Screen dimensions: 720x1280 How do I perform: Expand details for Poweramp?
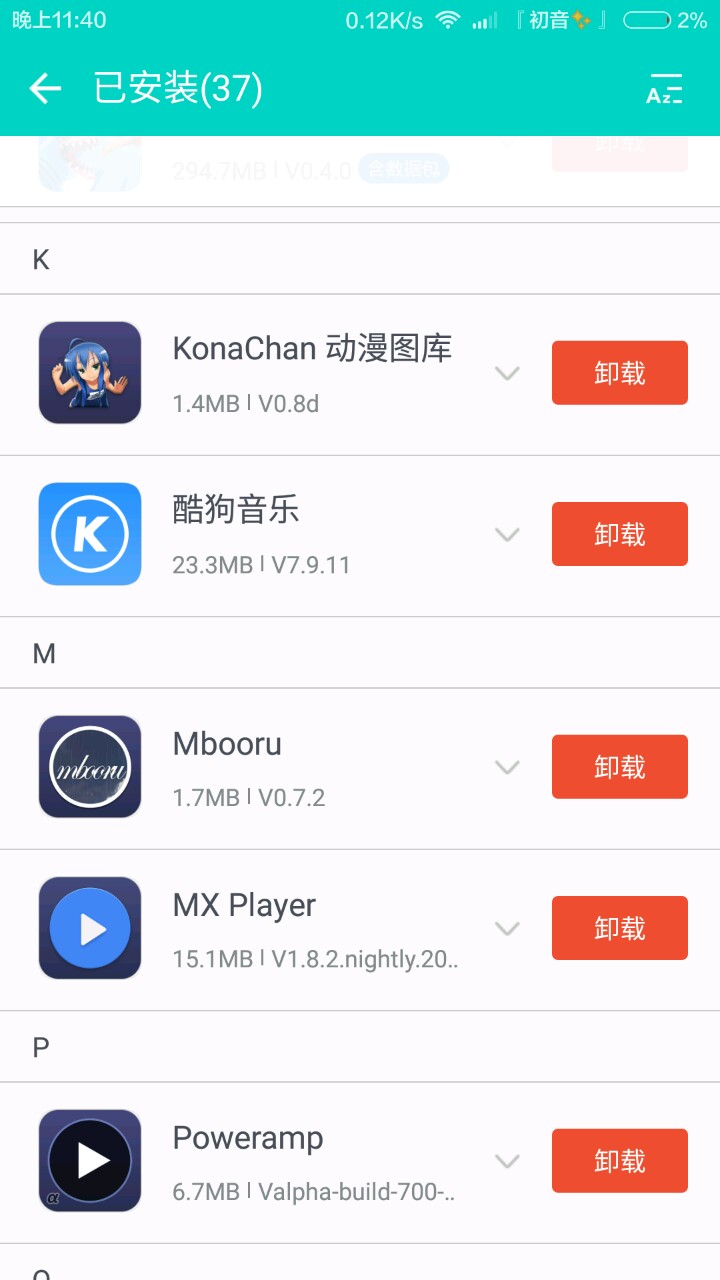(x=508, y=1162)
